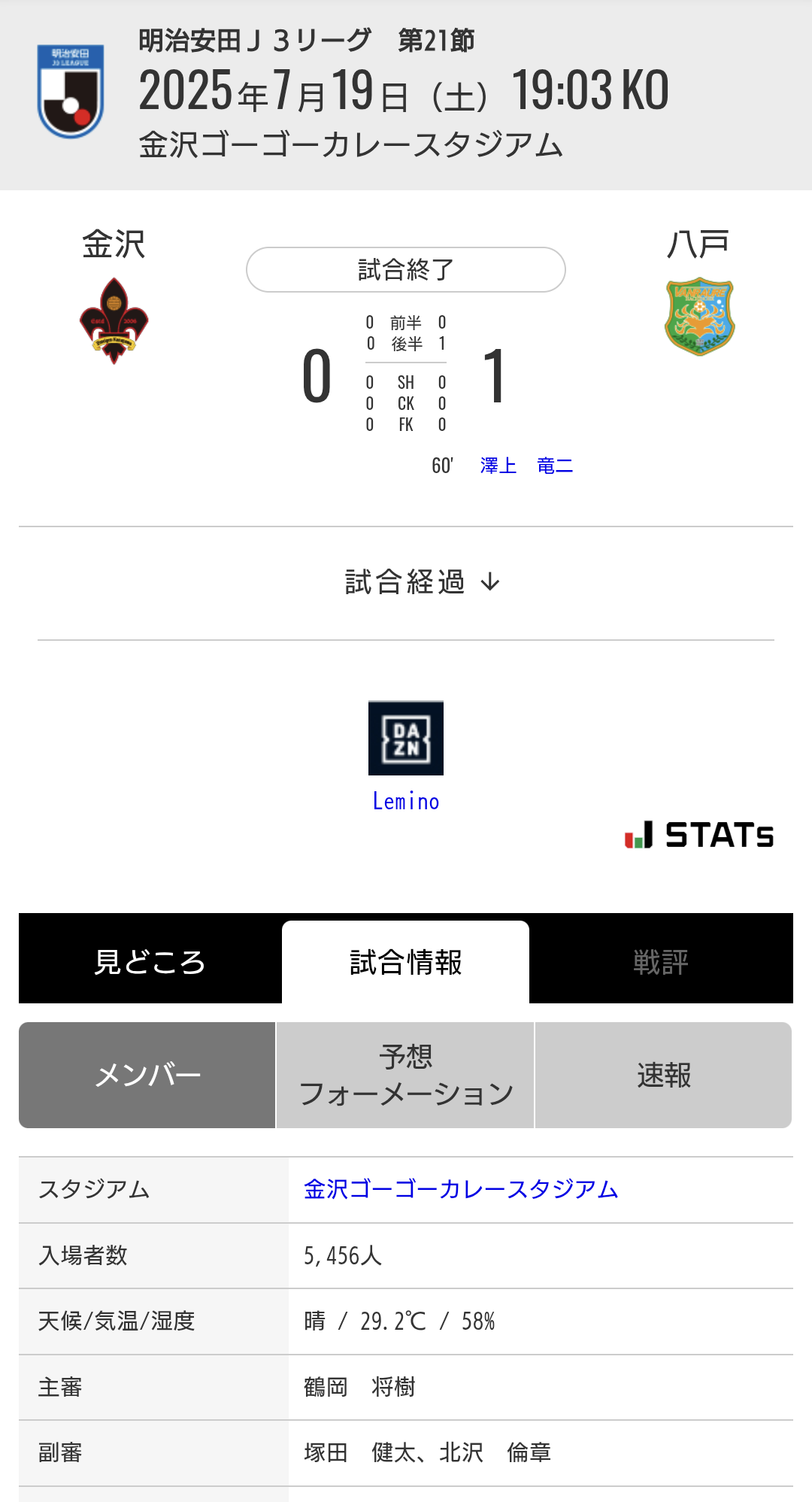Open the 金沢 team crest
Image resolution: width=812 pixels, height=1502 pixels.
tap(114, 321)
